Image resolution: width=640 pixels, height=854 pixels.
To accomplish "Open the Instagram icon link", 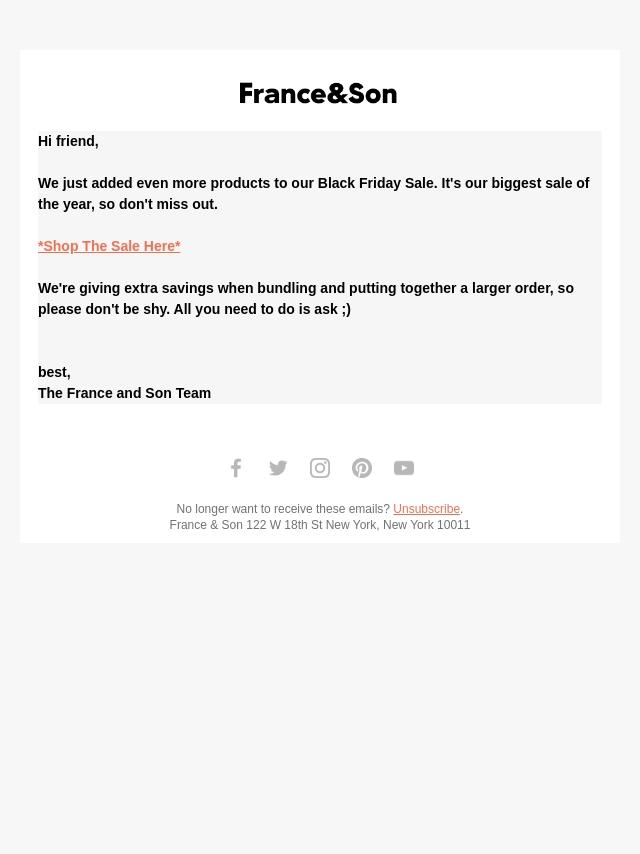I will coord(320,468).
